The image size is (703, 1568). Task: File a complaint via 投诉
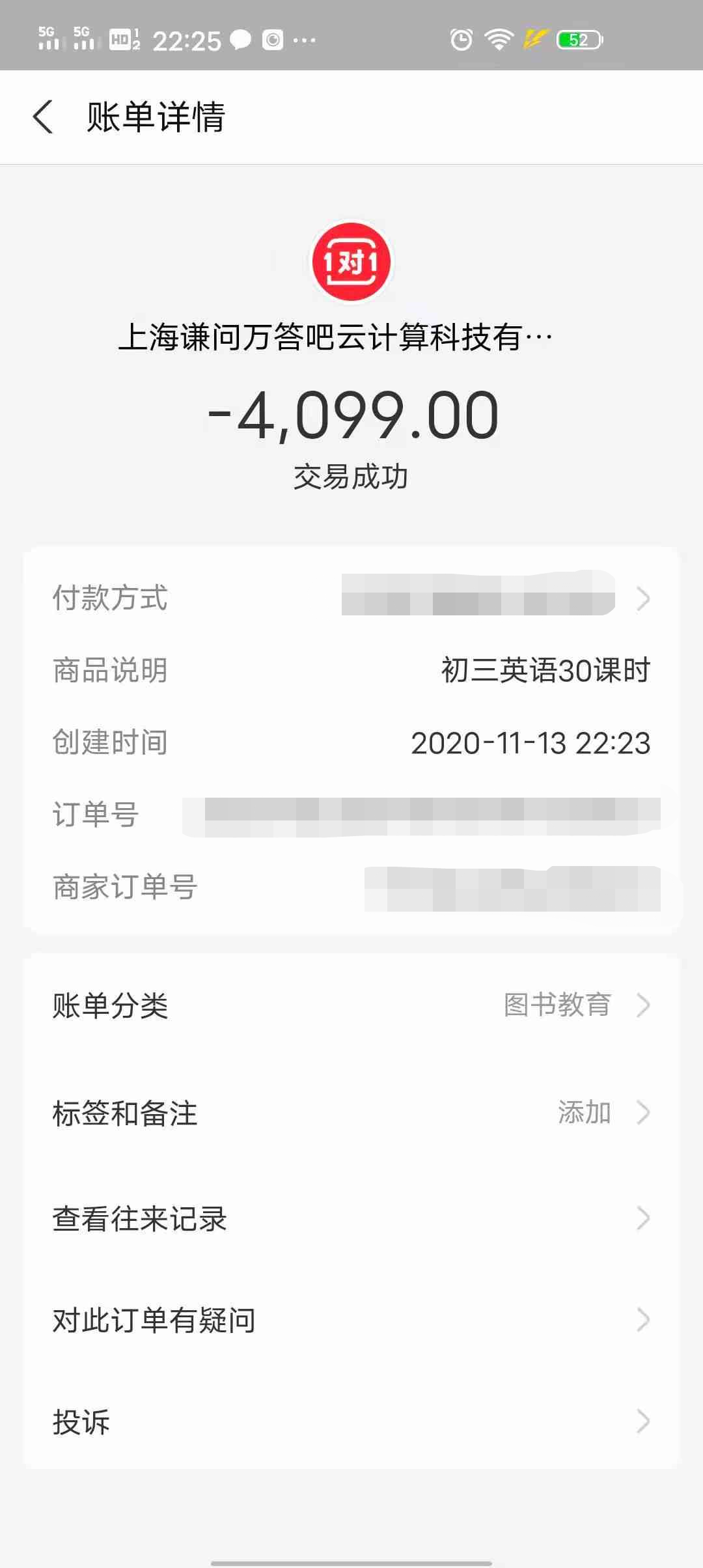(351, 1421)
